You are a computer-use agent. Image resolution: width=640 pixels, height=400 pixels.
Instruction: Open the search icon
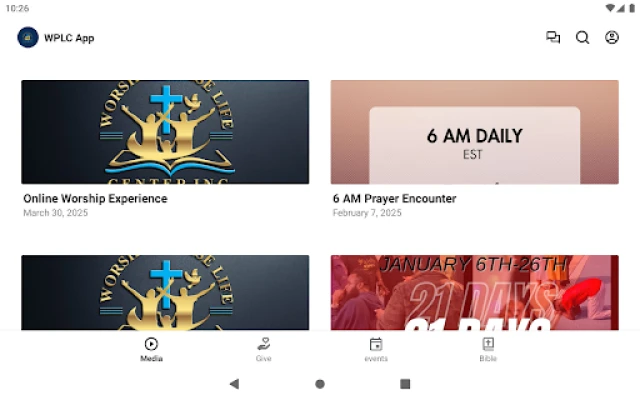click(582, 38)
